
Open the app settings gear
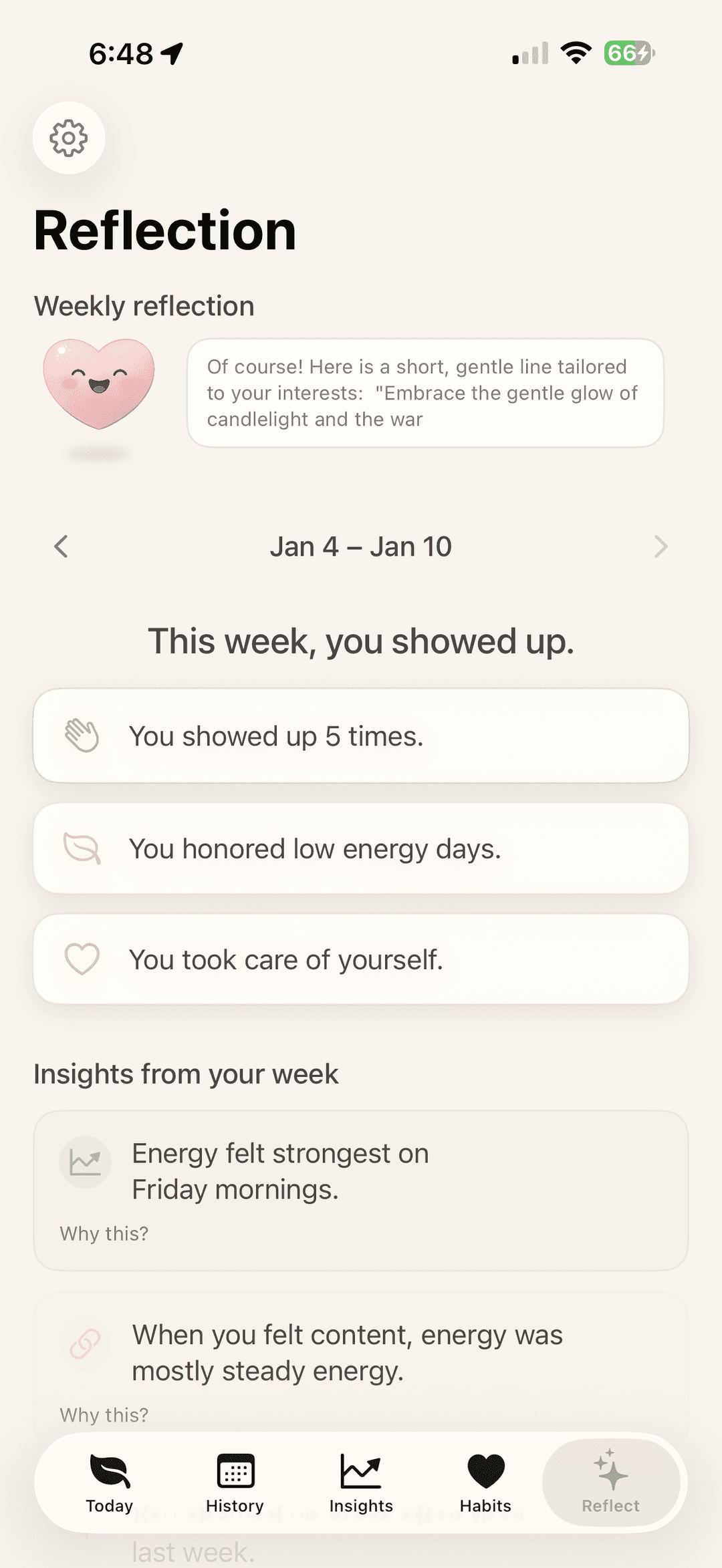68,138
